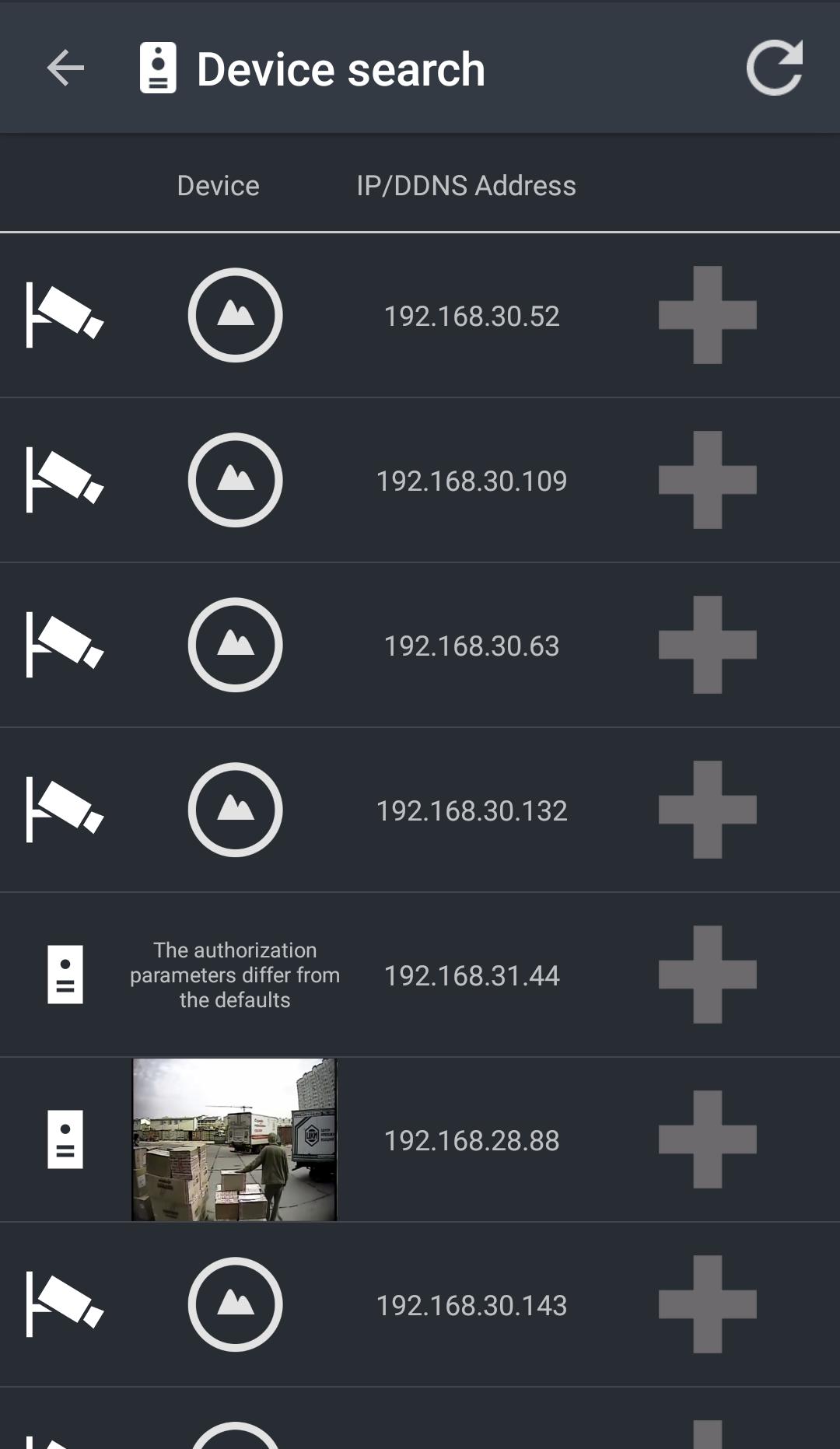The width and height of the screenshot is (840, 1449).
Task: Refresh the device search list
Action: (x=775, y=68)
